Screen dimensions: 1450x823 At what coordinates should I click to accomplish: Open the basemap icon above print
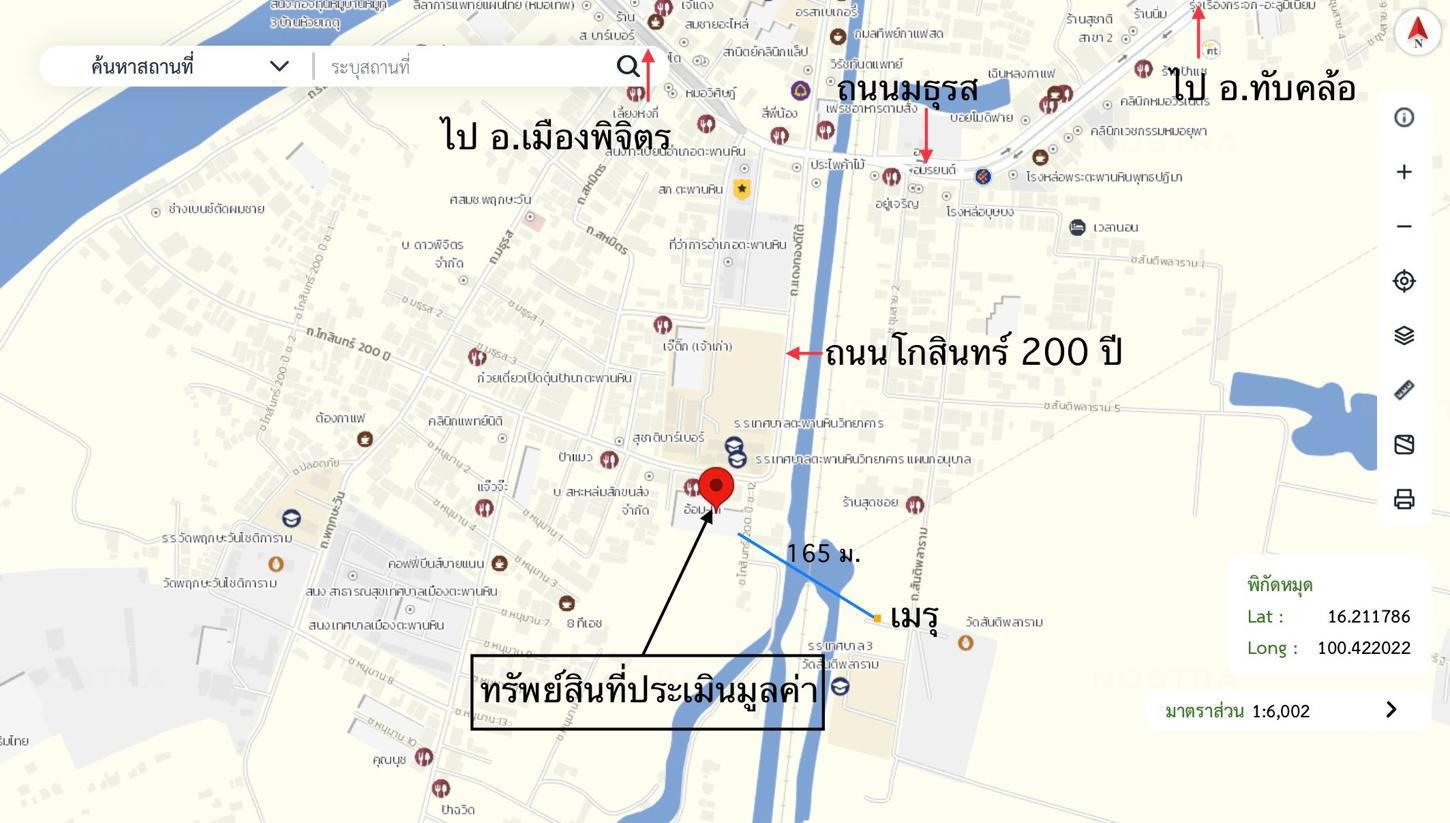point(1404,445)
